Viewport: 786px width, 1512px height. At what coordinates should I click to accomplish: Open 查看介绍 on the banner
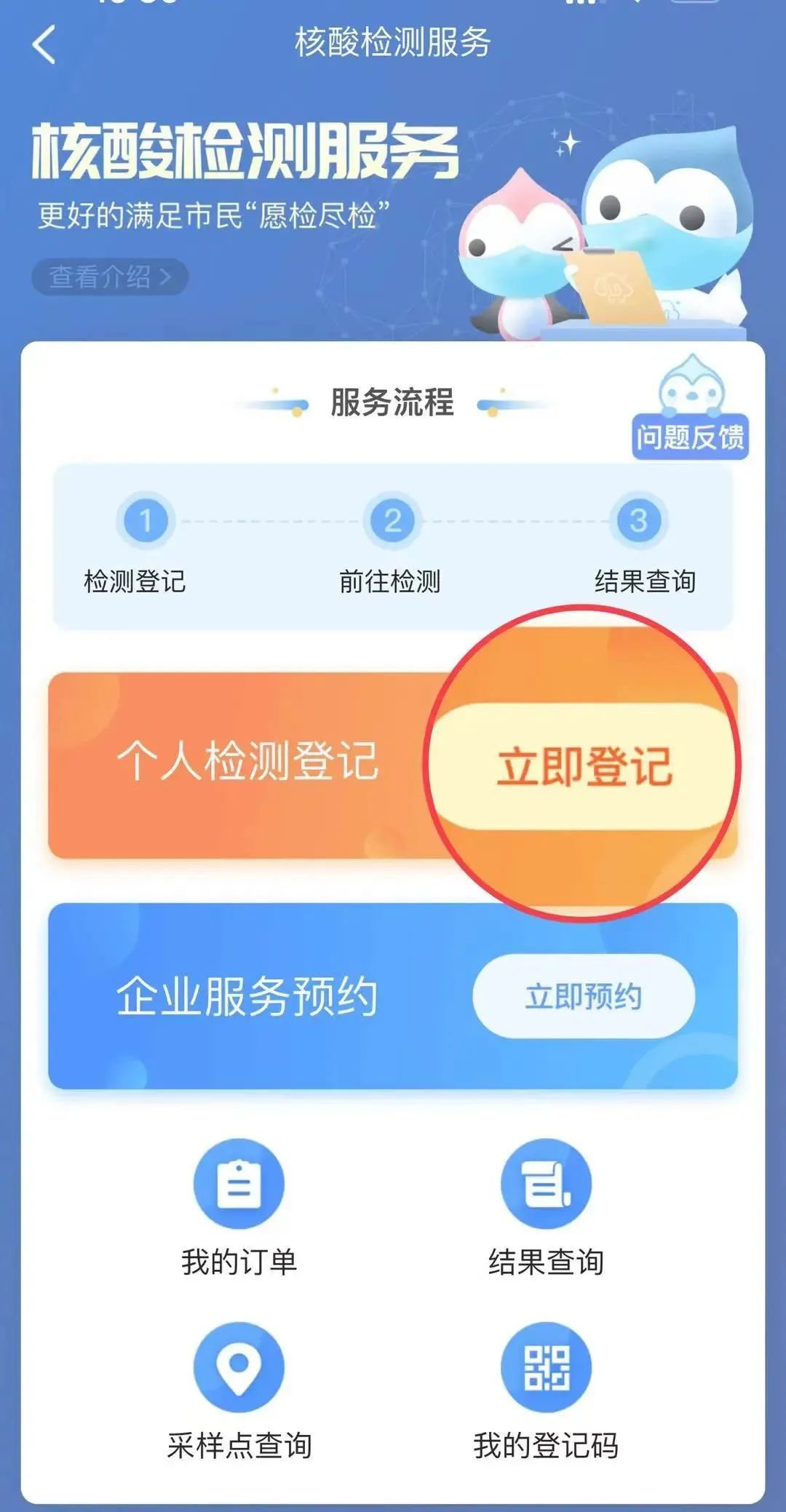tap(110, 277)
